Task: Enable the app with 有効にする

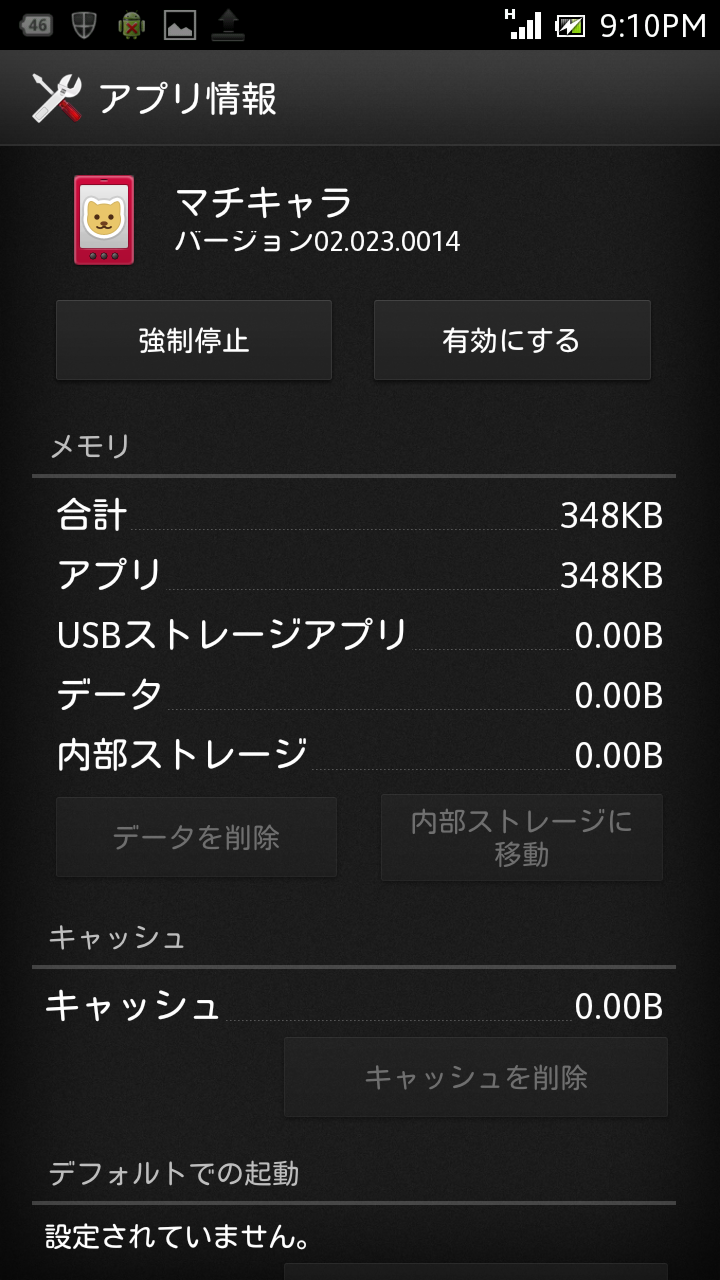Action: [x=512, y=341]
